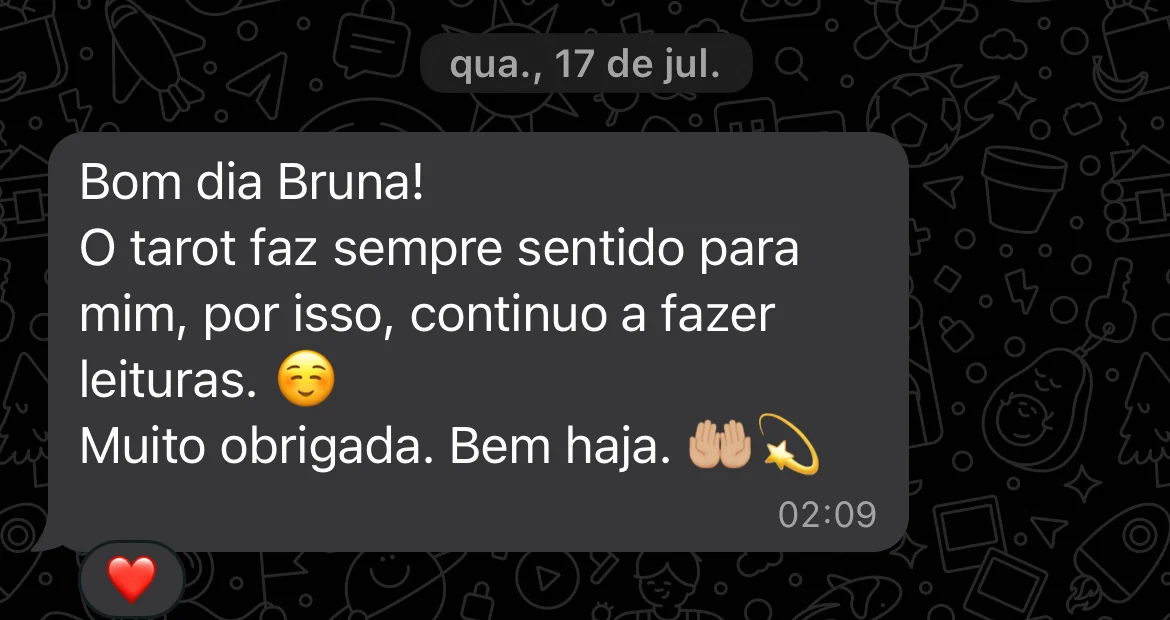Open the heart reaction under Bruna's message
The width and height of the screenshot is (1170, 620).
(x=132, y=580)
